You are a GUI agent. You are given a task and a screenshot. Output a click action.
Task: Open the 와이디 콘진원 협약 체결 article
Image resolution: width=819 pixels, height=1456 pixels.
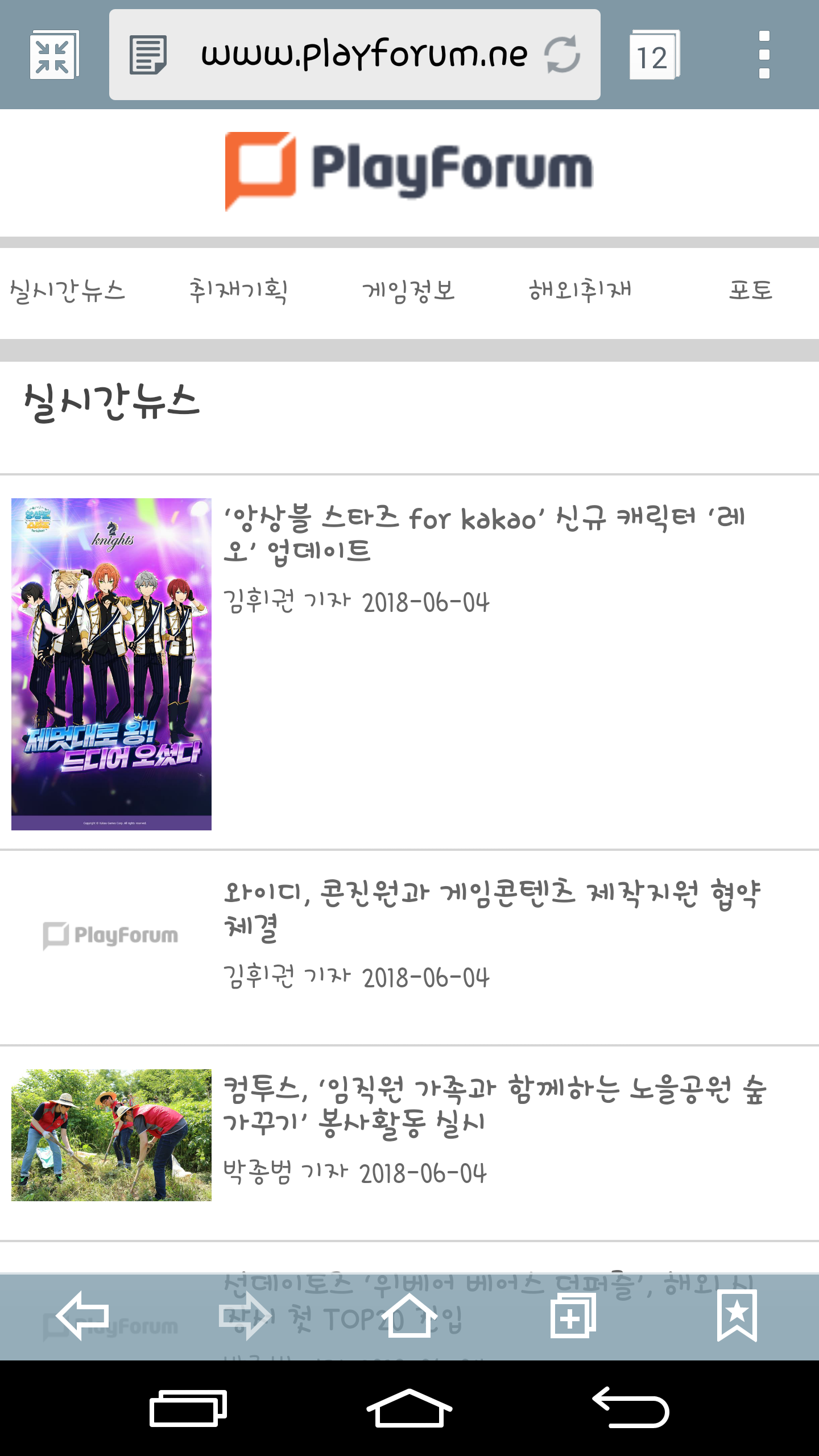coord(492,910)
